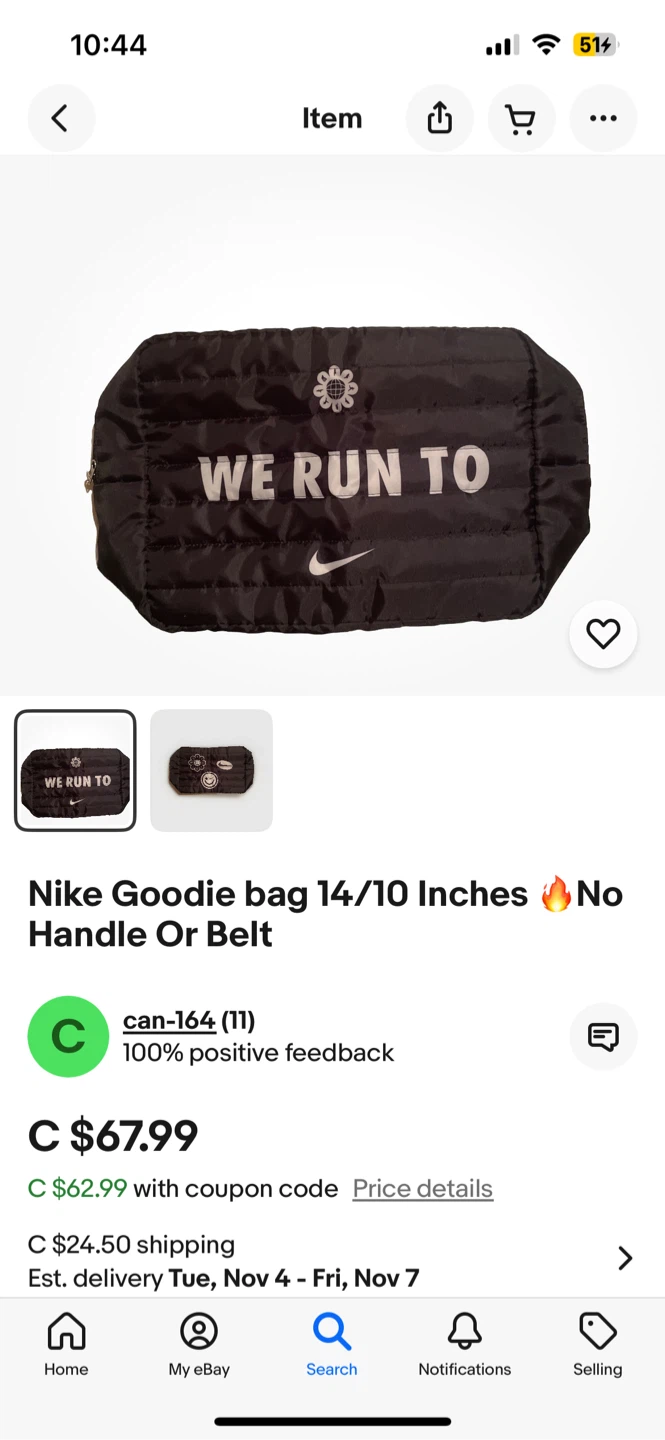Message the seller via chat icon
Viewport: 665px width, 1440px height.
tap(602, 1037)
